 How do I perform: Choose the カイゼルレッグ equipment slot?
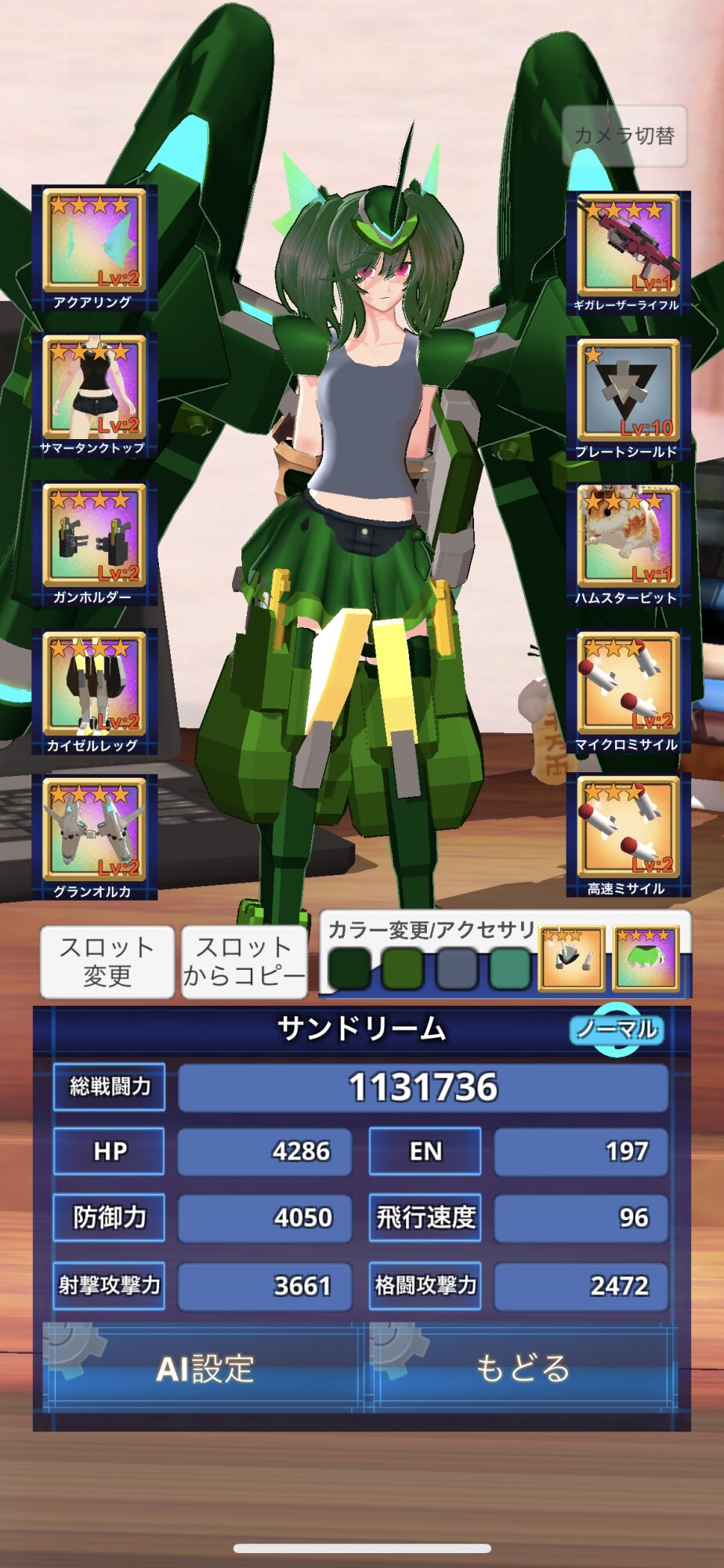tap(94, 691)
